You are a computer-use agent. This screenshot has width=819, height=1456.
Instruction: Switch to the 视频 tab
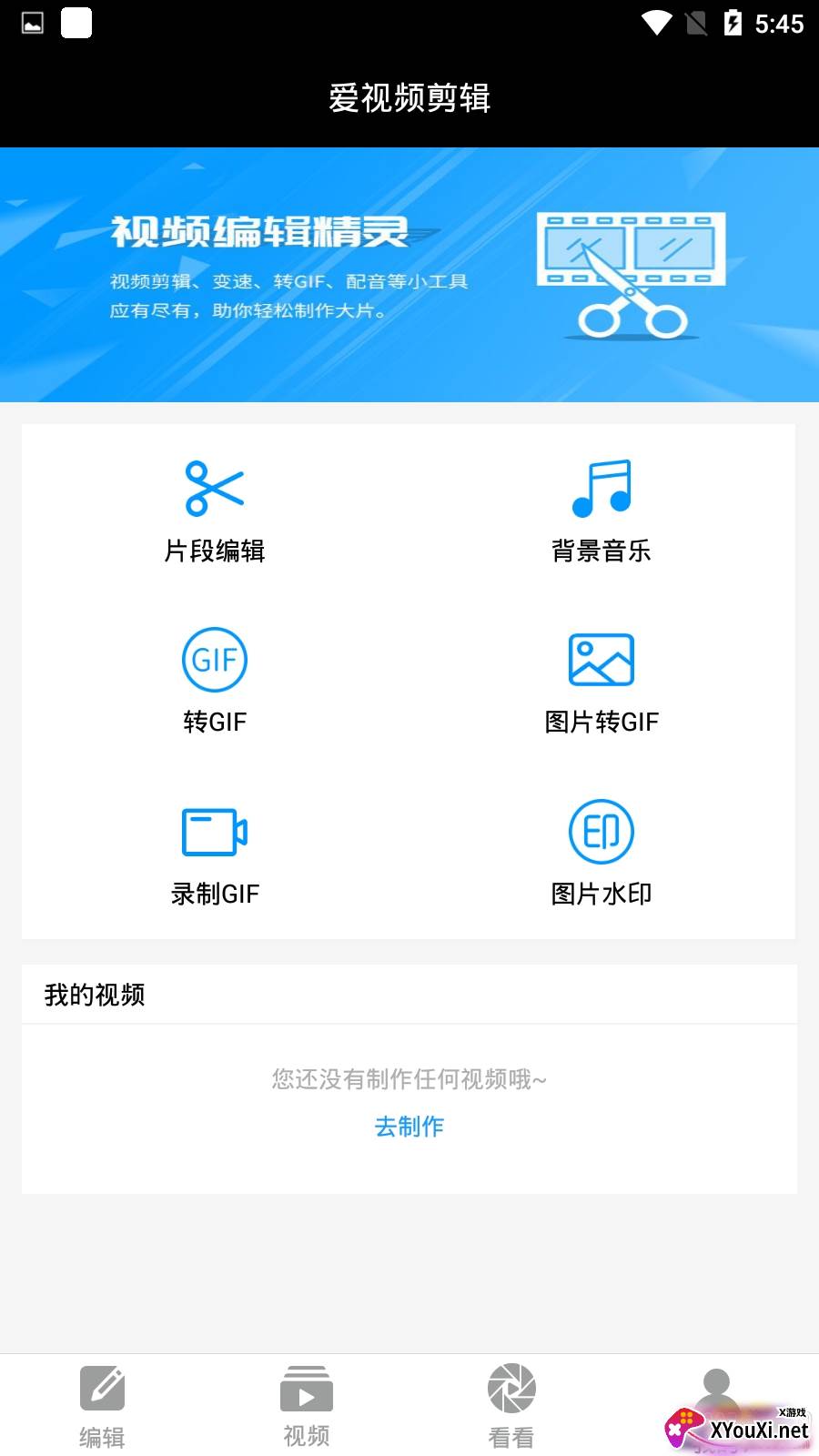click(x=307, y=1405)
